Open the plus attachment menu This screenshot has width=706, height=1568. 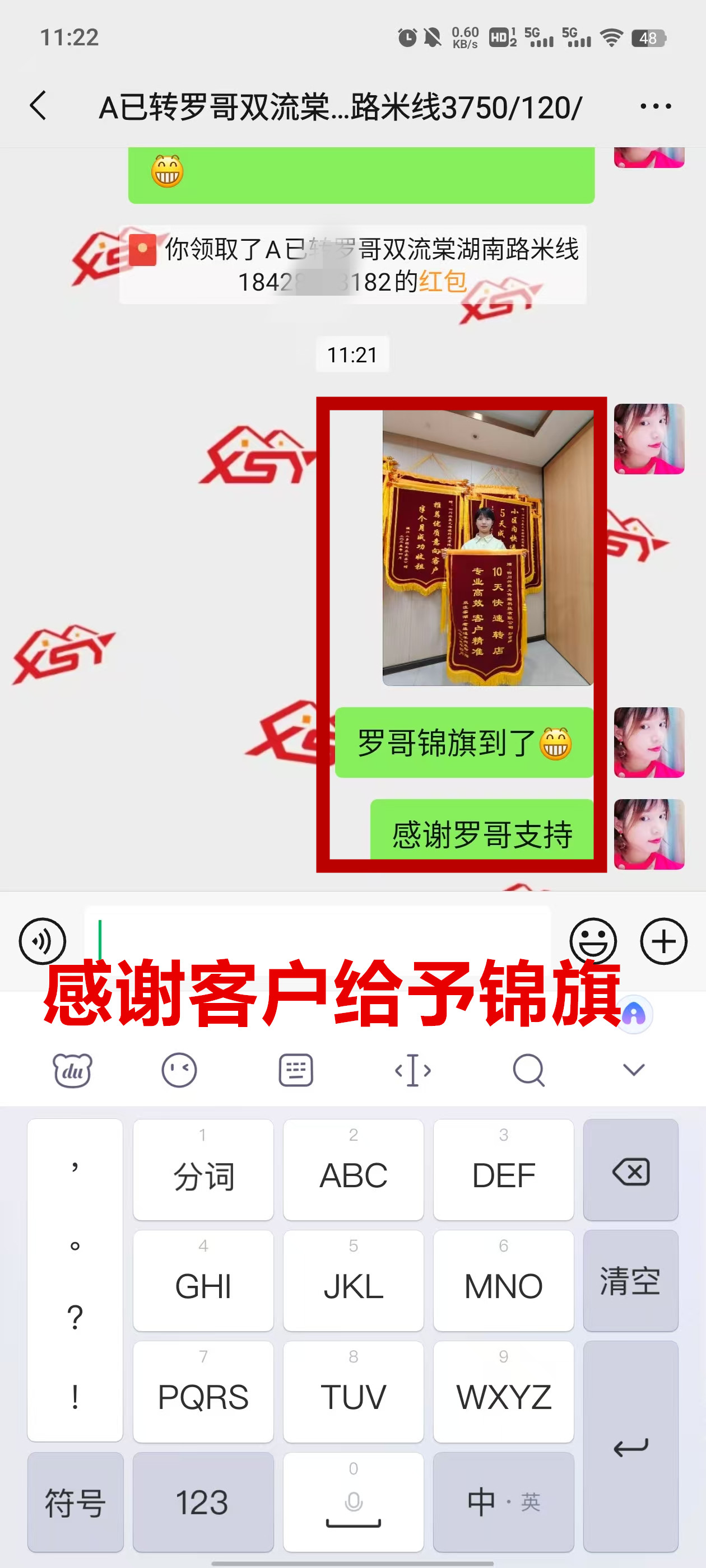point(663,941)
